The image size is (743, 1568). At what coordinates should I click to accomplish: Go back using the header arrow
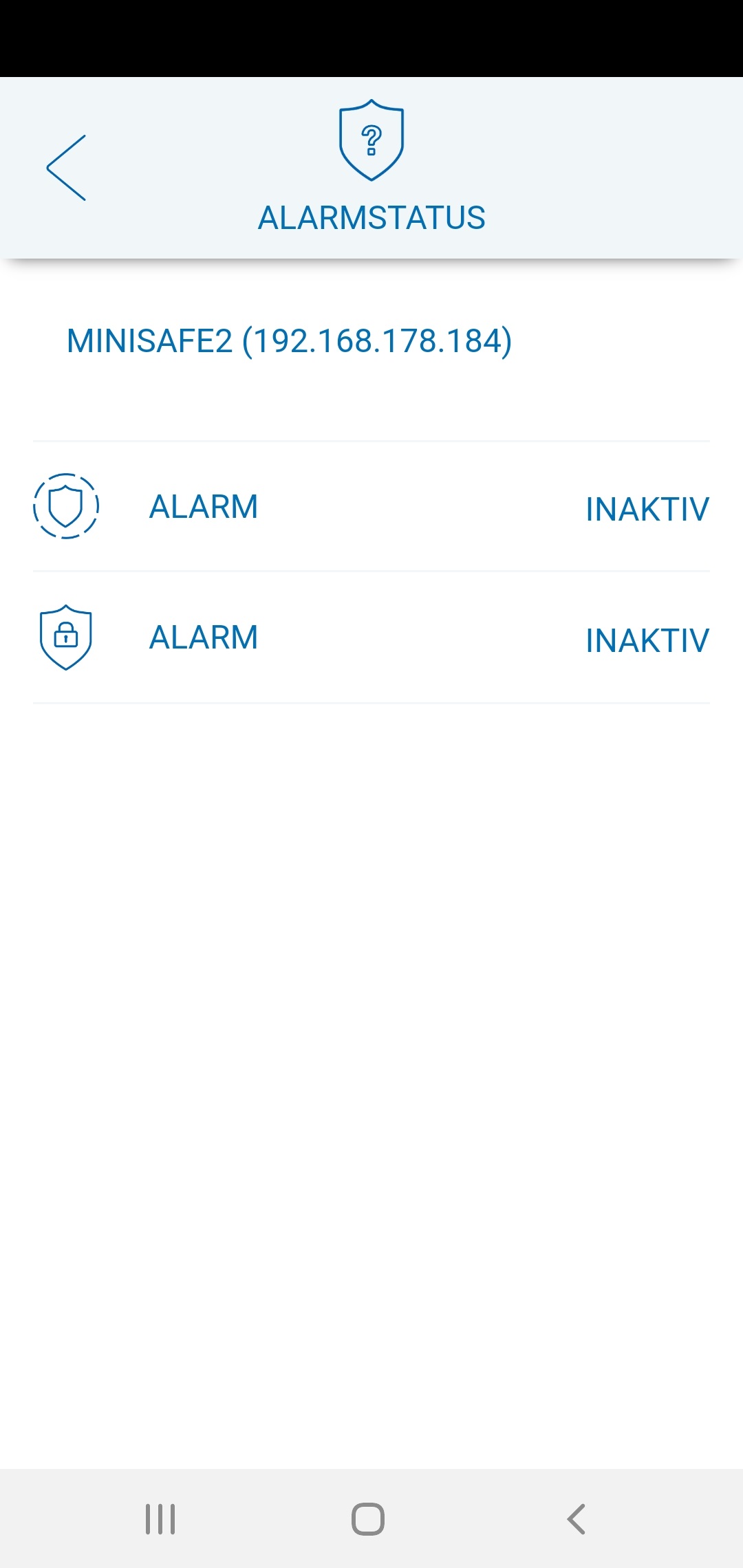coord(66,168)
